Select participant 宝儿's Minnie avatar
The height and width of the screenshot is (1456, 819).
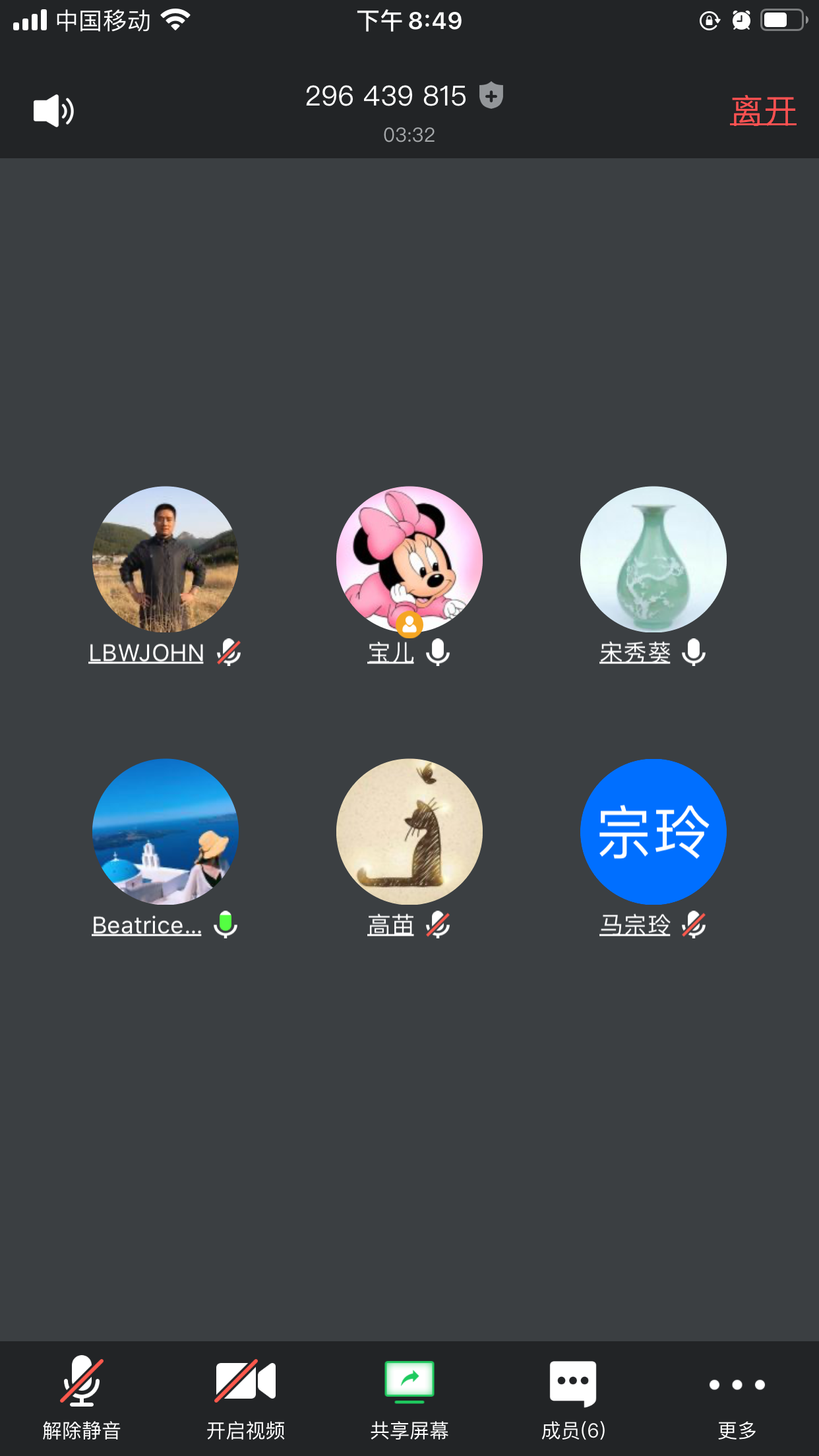409,559
